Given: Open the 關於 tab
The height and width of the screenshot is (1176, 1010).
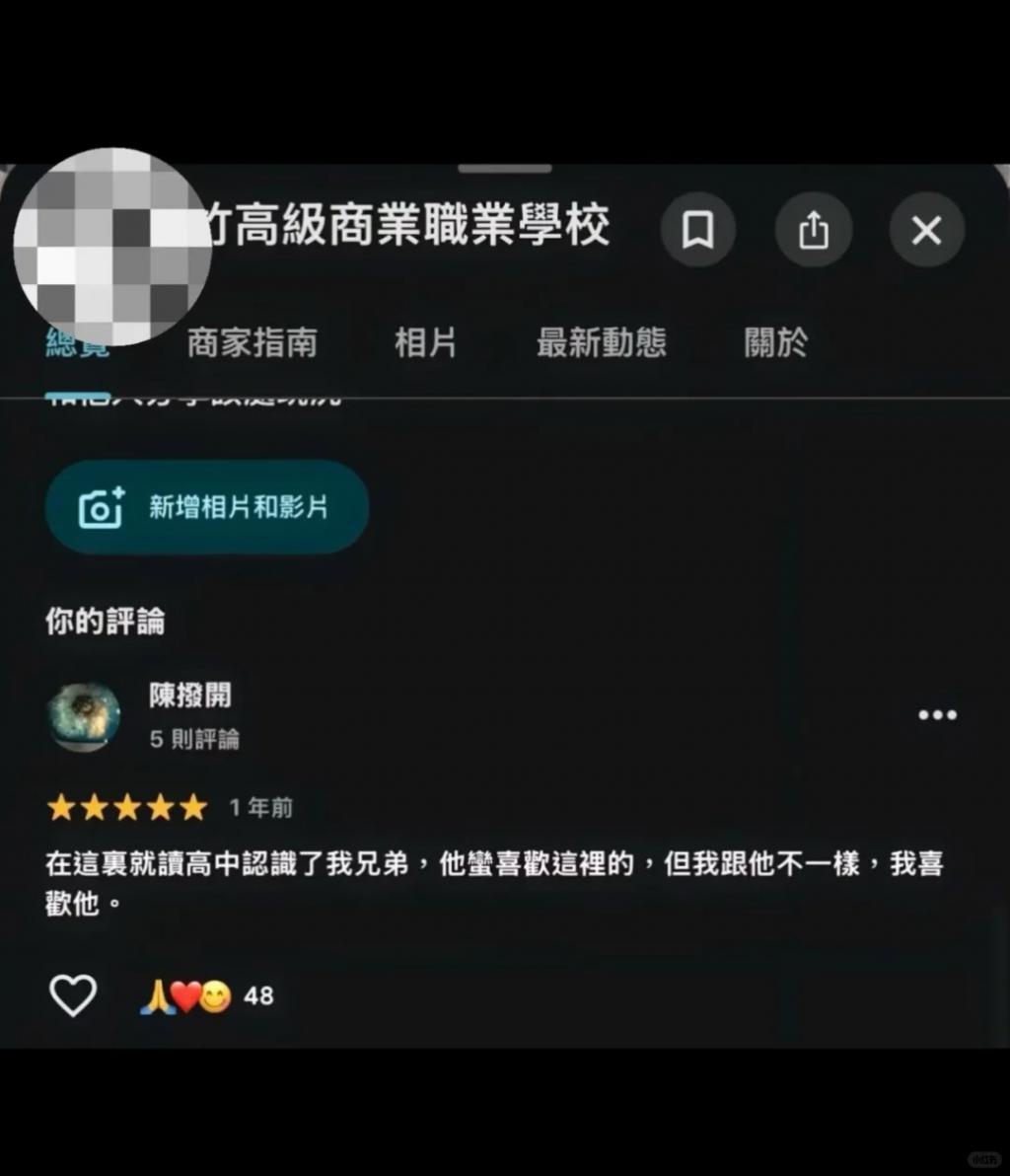Looking at the screenshot, I should point(775,343).
